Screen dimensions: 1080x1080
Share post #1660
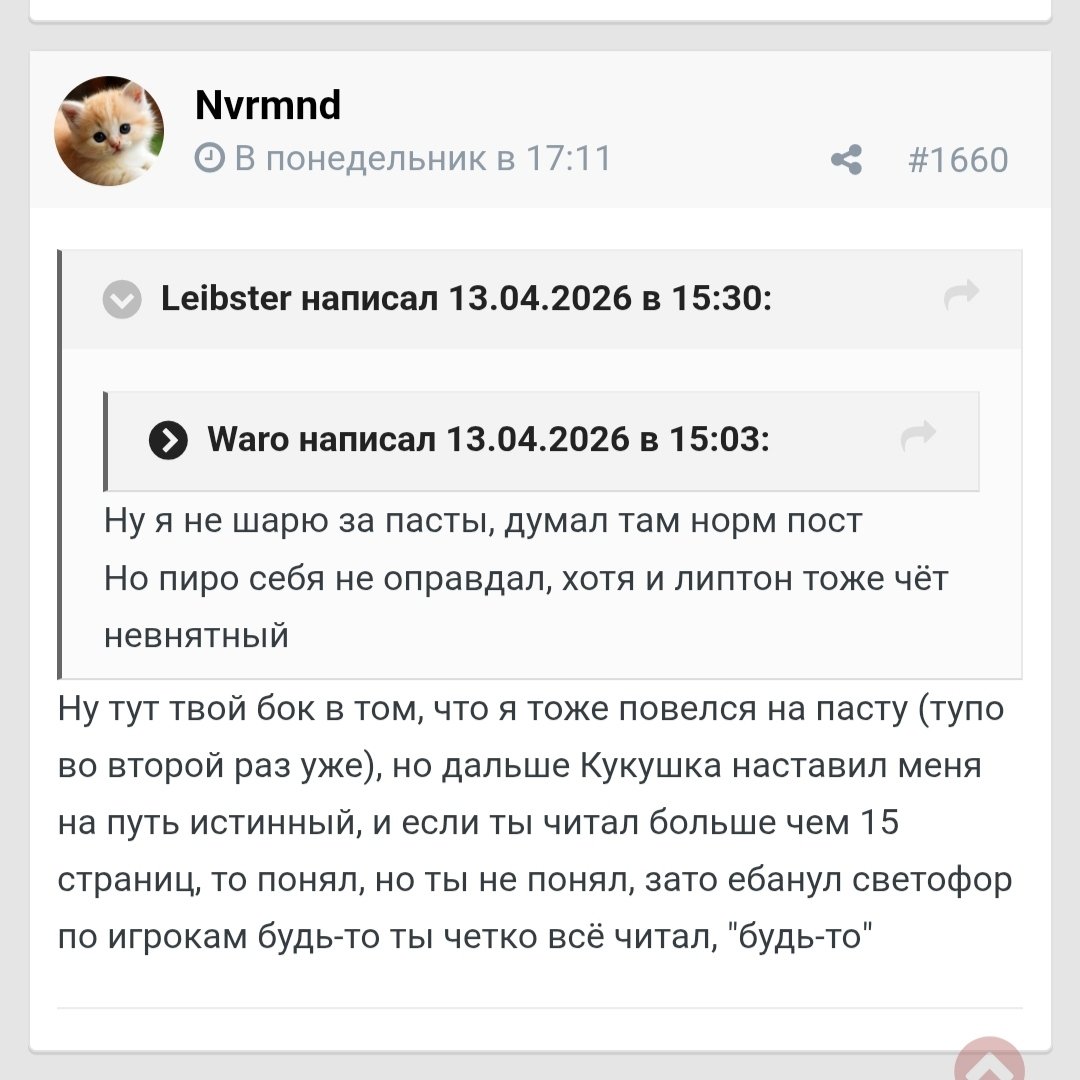pos(846,160)
